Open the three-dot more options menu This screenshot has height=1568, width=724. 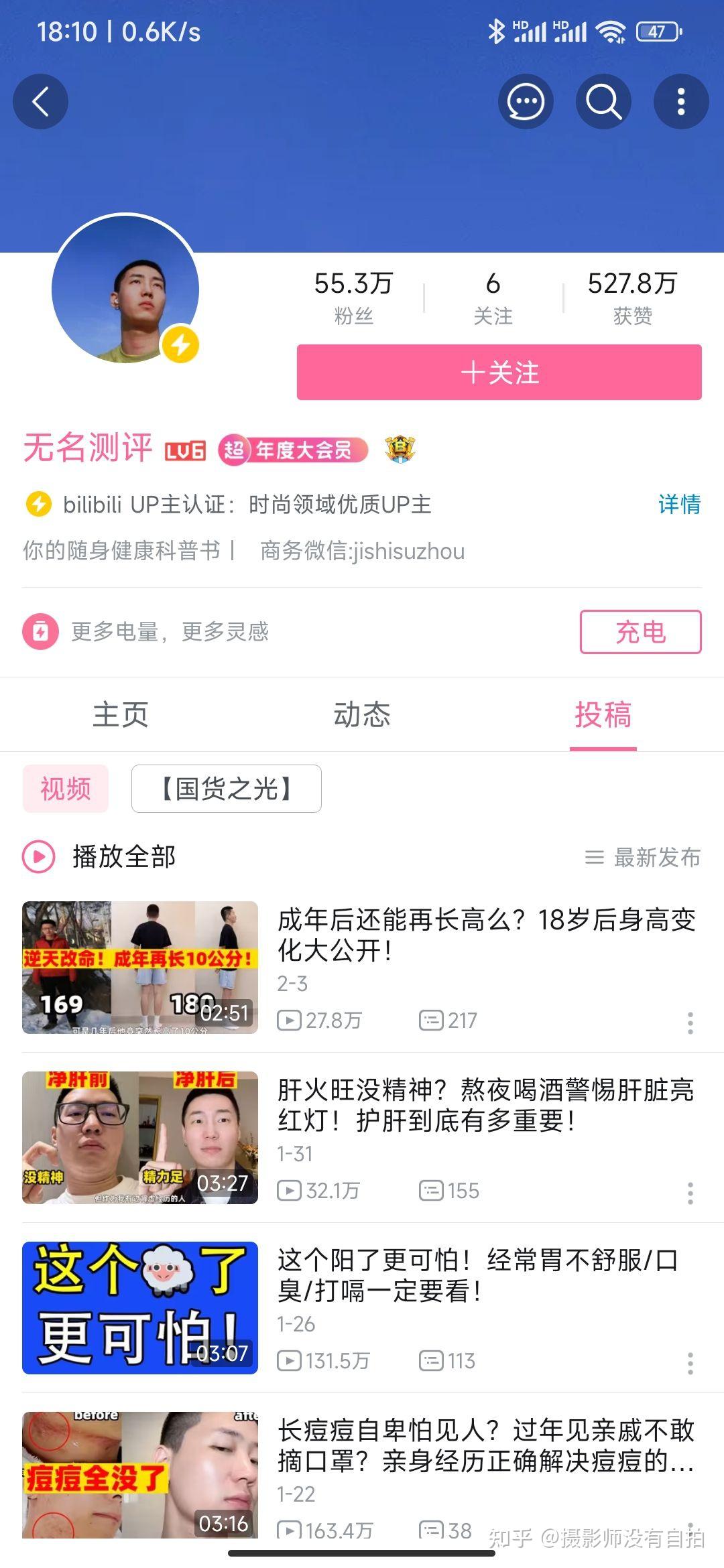tap(681, 102)
